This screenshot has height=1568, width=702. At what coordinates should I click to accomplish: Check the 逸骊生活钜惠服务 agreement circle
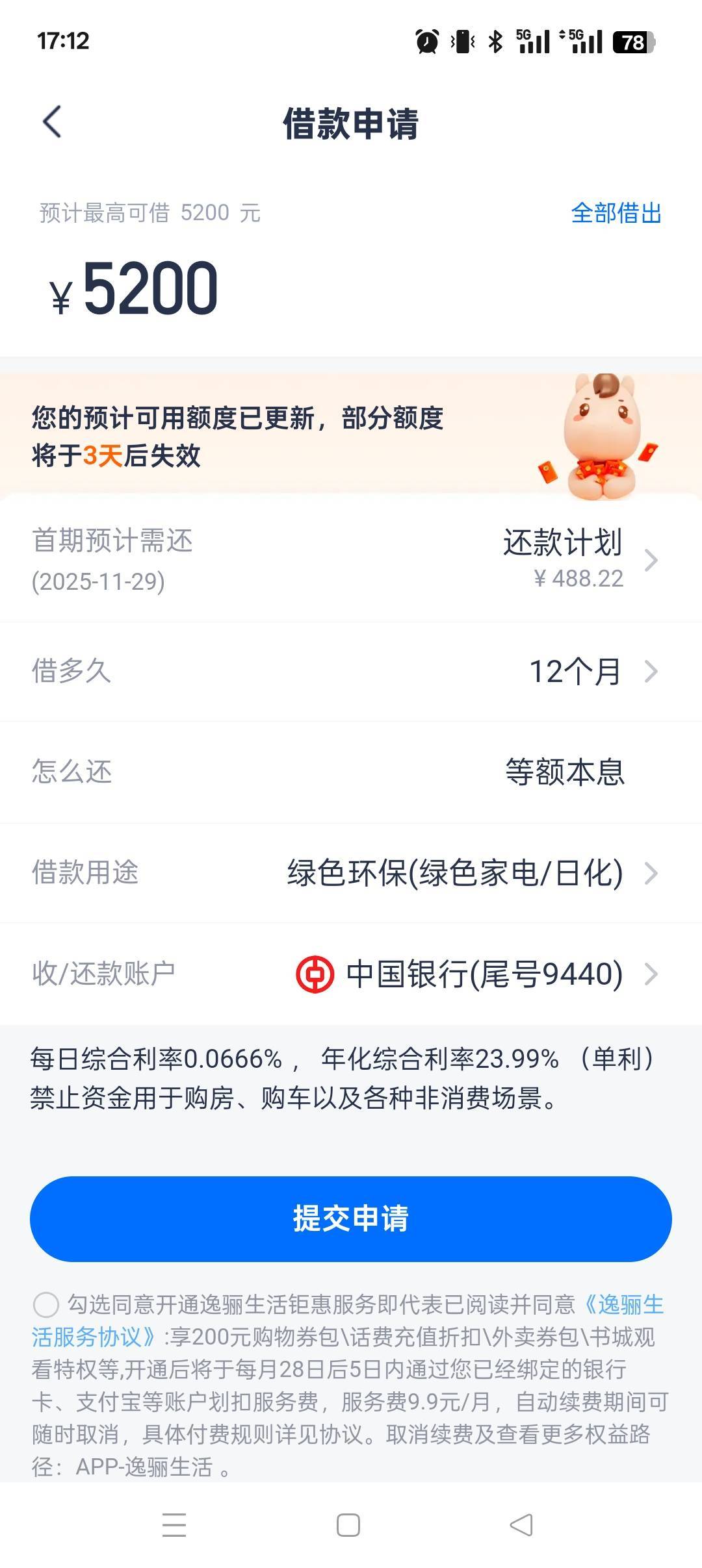point(46,1305)
